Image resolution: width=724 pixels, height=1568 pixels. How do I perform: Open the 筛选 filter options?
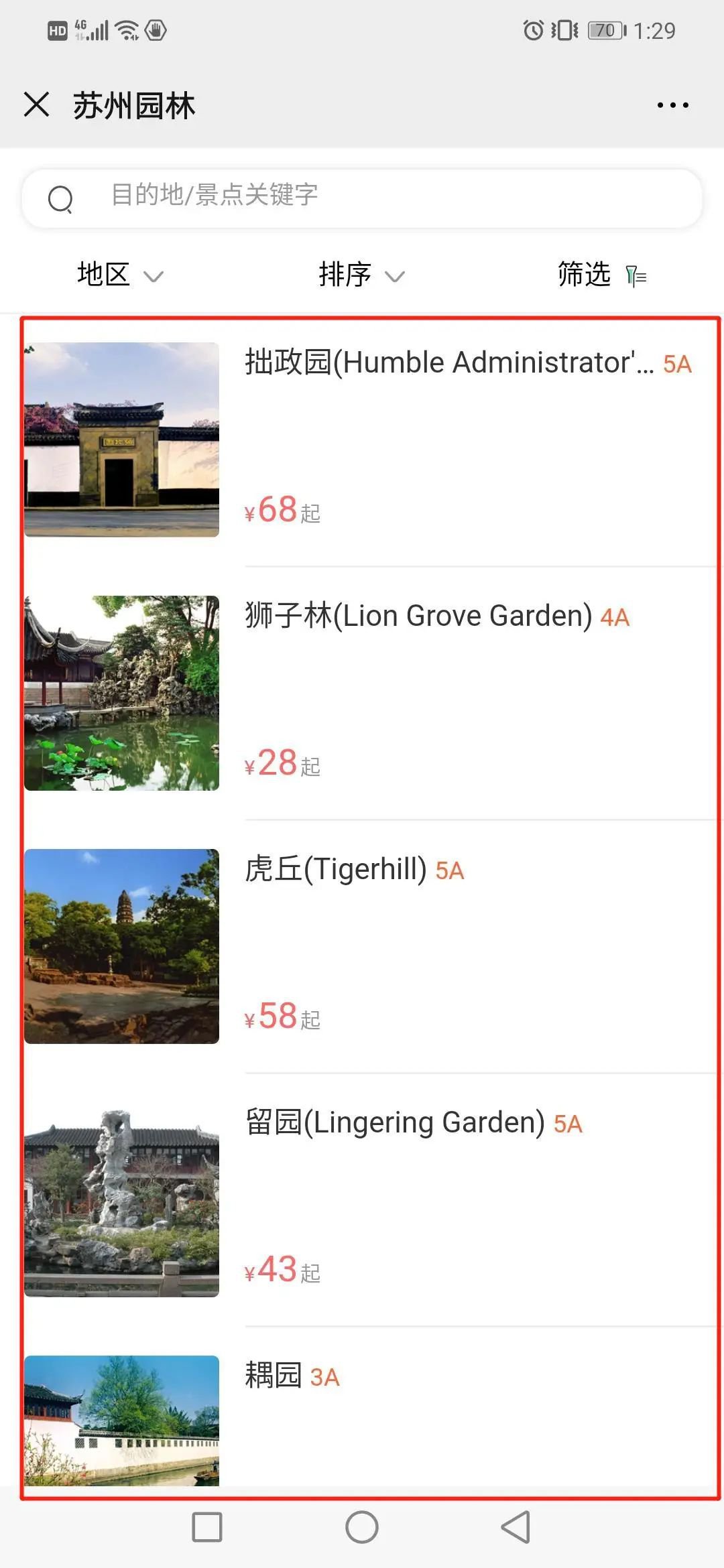pyautogui.click(x=601, y=275)
